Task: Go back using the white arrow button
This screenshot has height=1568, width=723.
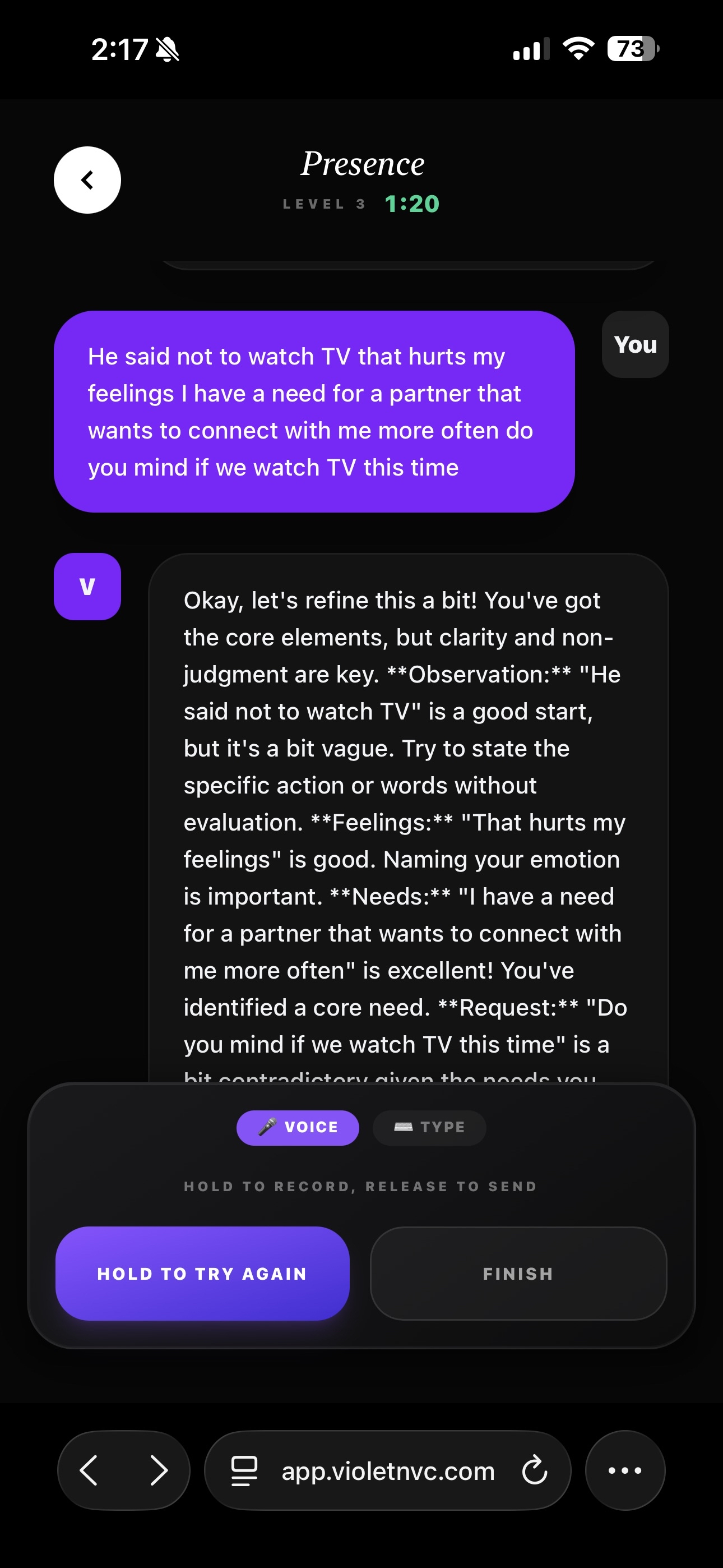Action: click(87, 180)
